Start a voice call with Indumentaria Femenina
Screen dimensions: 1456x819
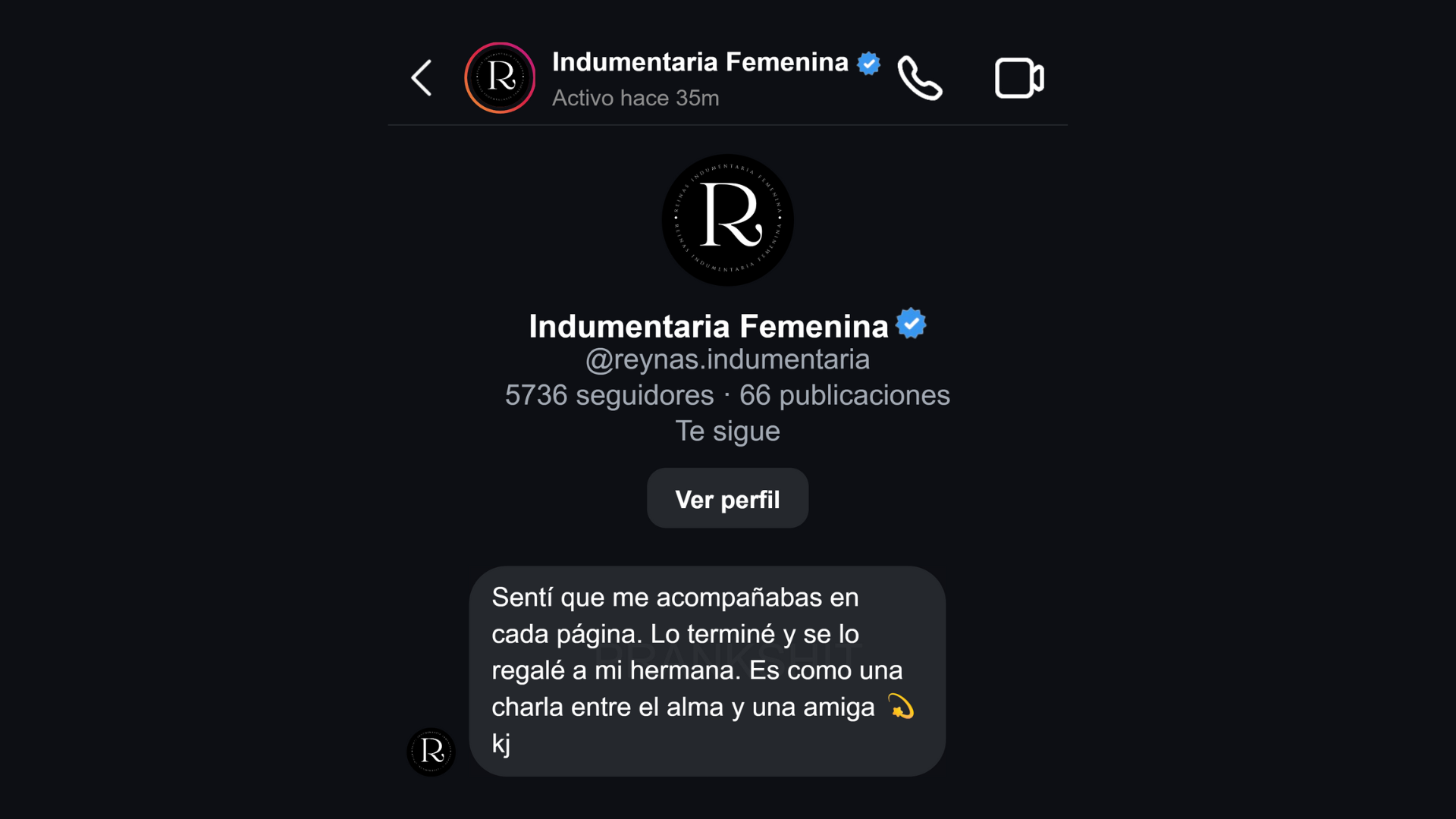[x=919, y=78]
